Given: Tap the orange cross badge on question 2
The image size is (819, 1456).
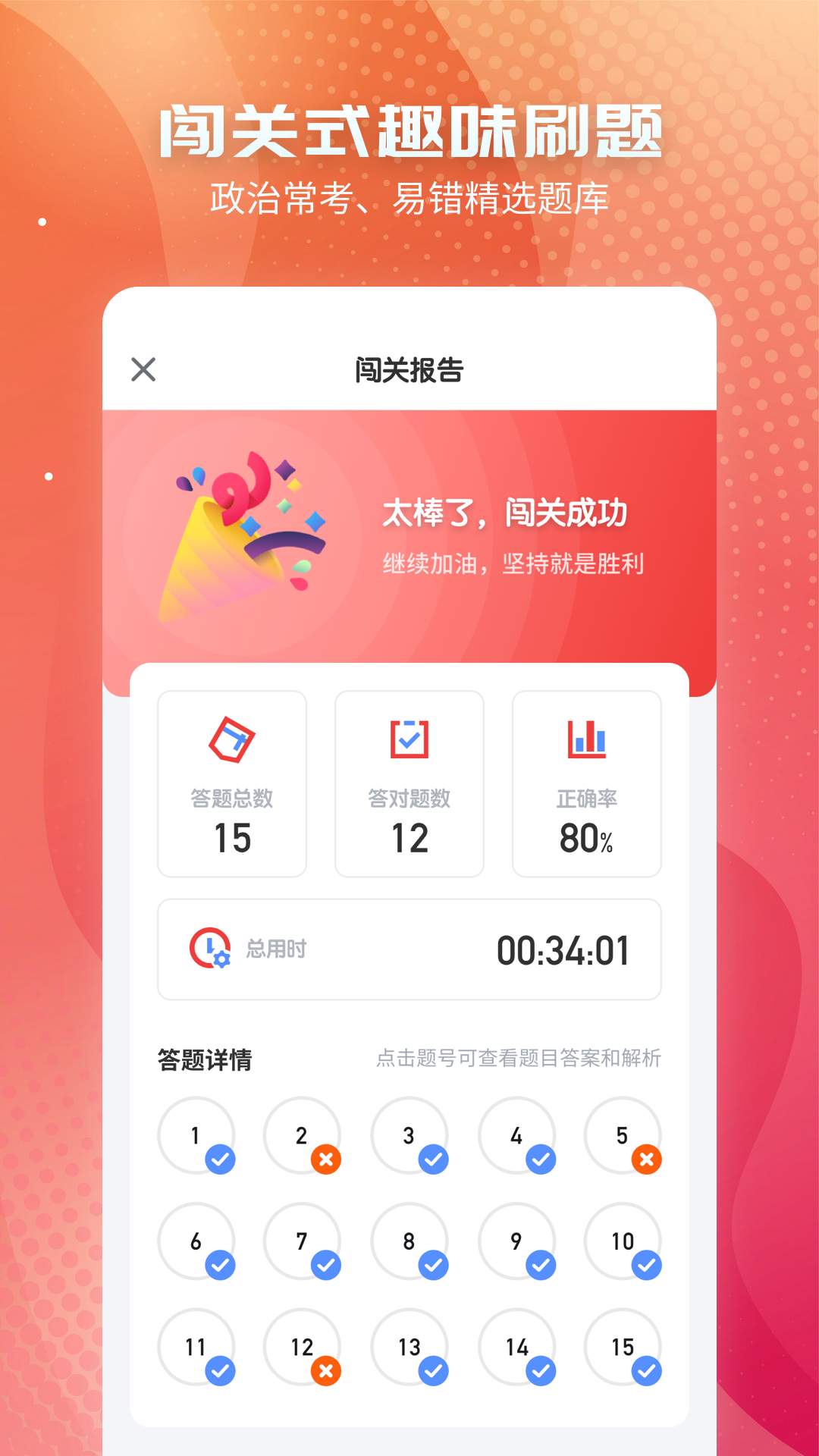Looking at the screenshot, I should tap(325, 1158).
